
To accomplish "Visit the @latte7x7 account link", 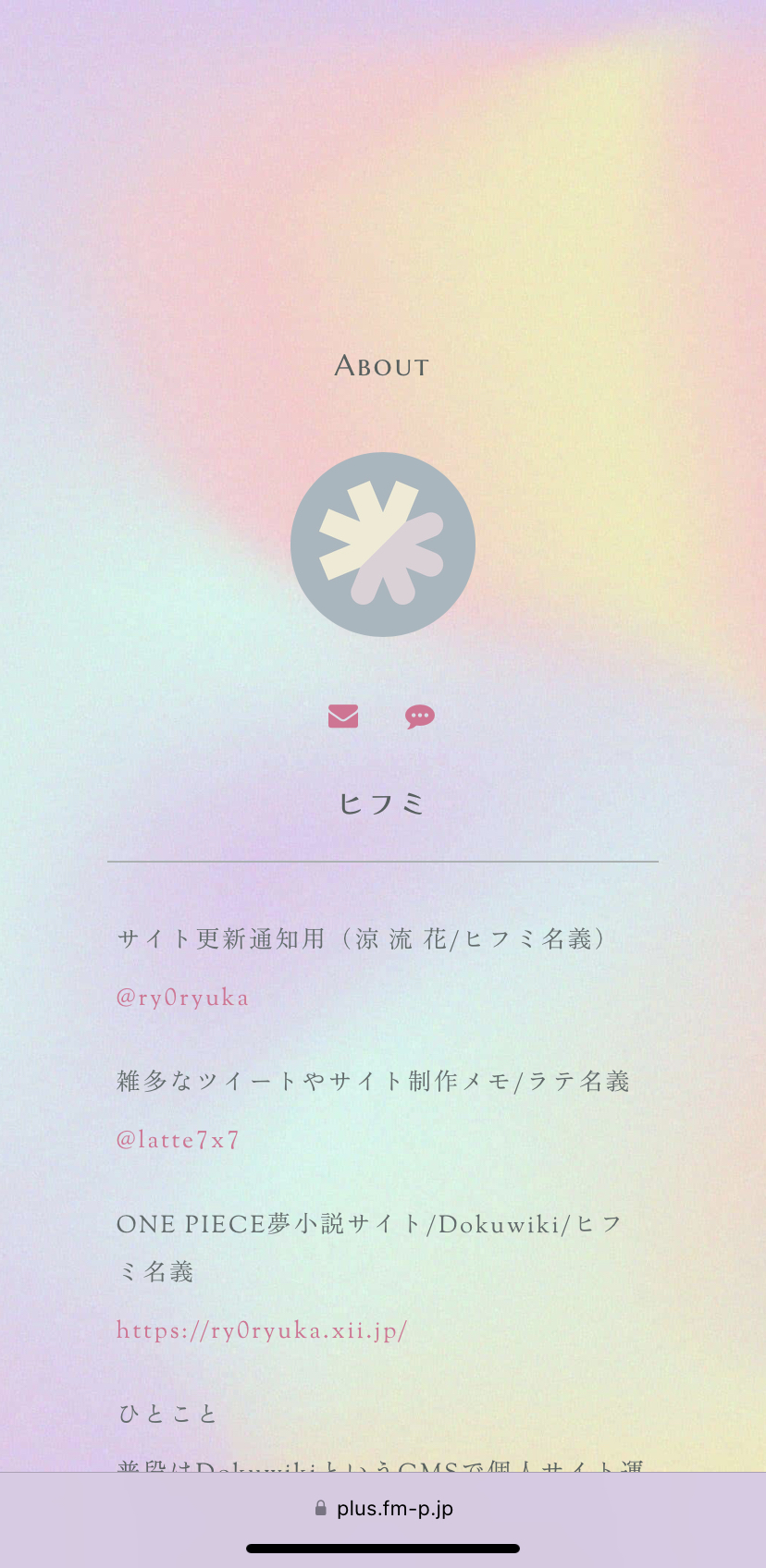I will (x=178, y=1140).
